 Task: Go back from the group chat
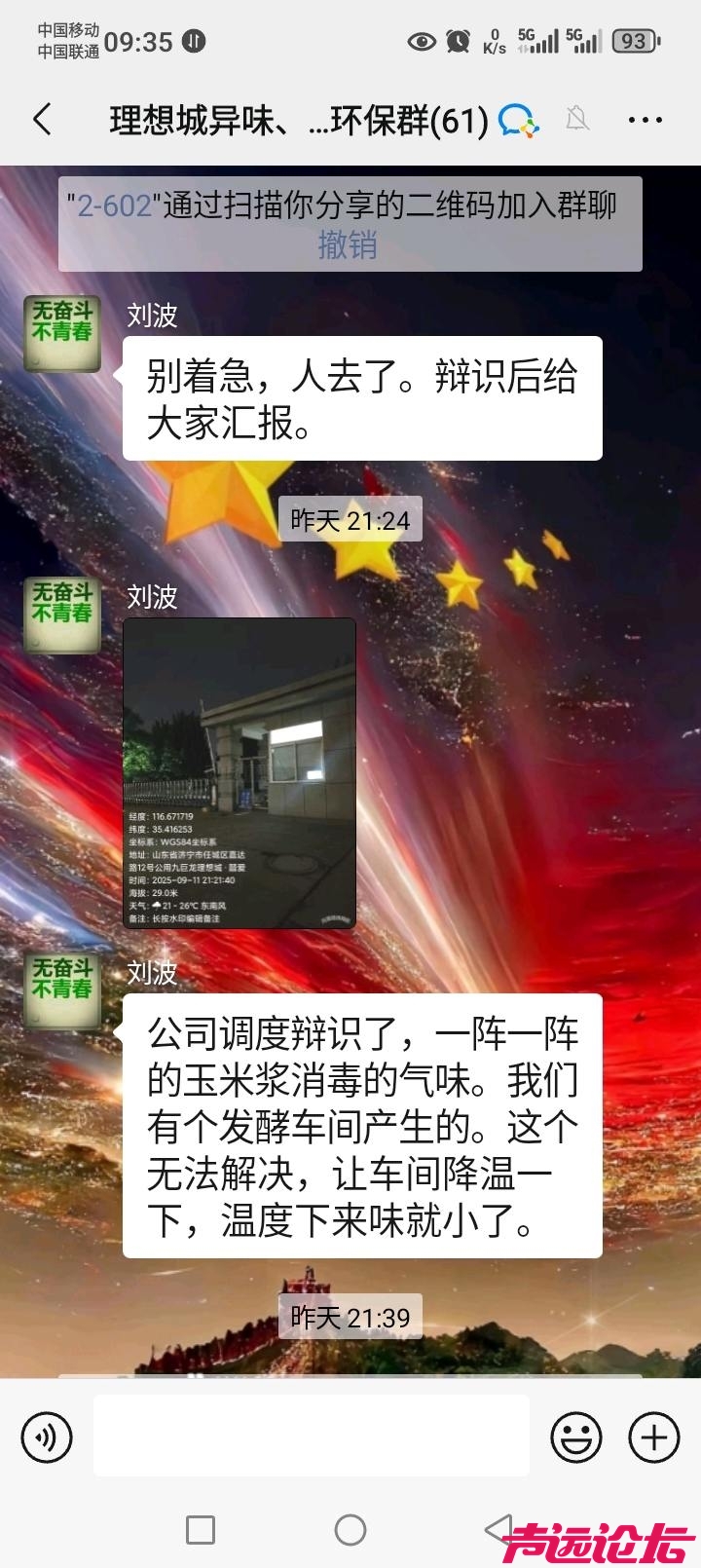tap(42, 120)
